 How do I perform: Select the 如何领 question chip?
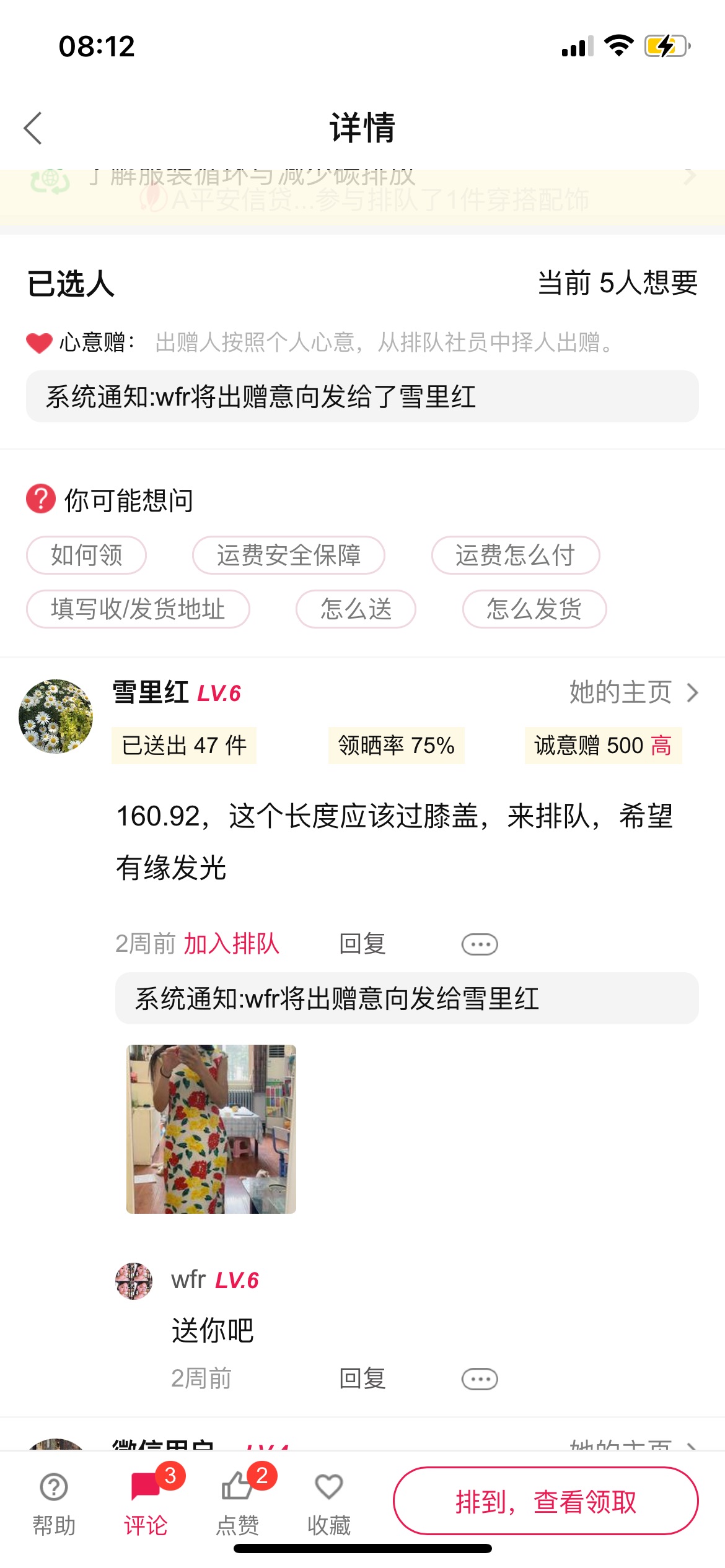(86, 555)
